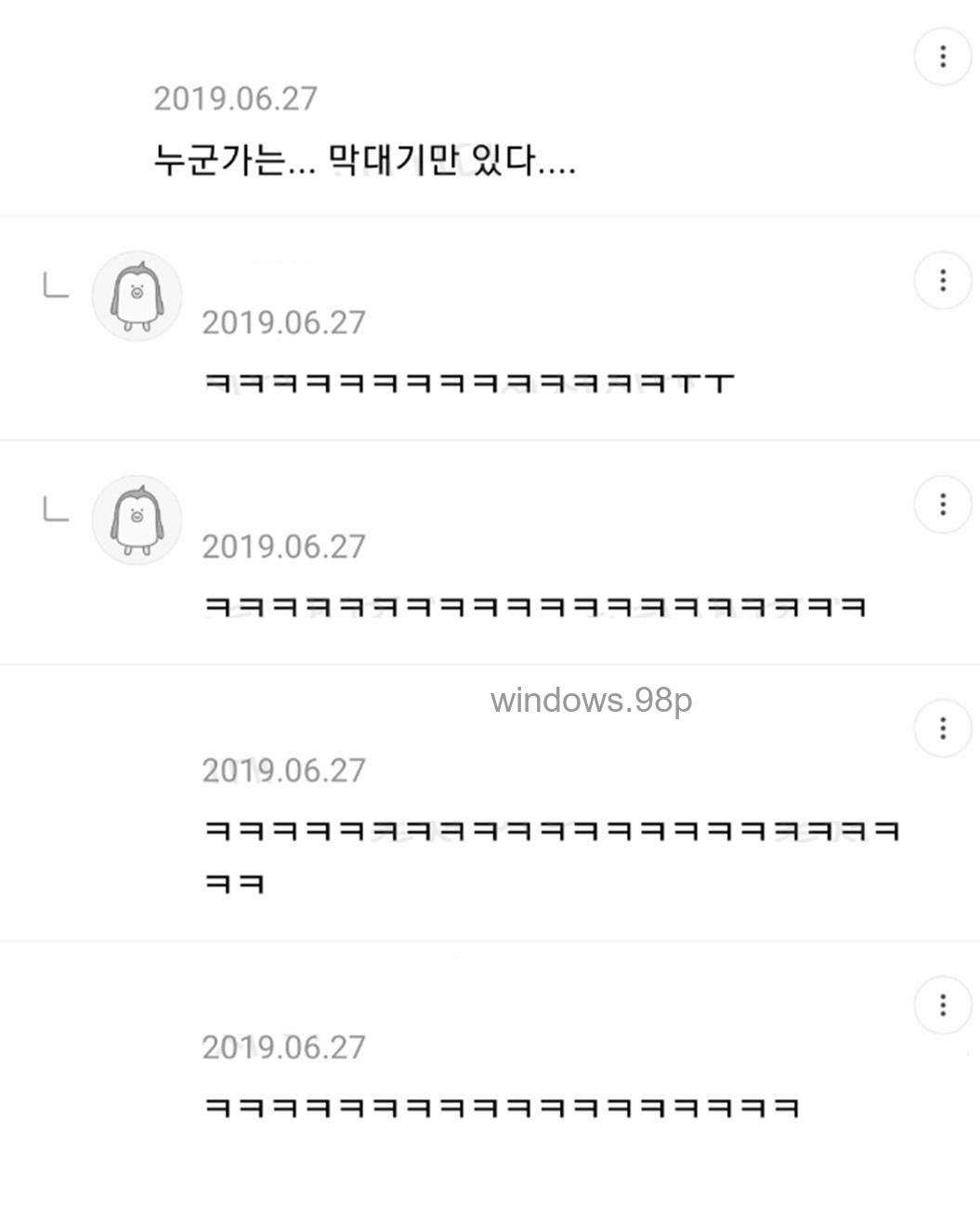The width and height of the screenshot is (980, 1209).
Task: Select the date on the first reply
Action: coord(284,323)
